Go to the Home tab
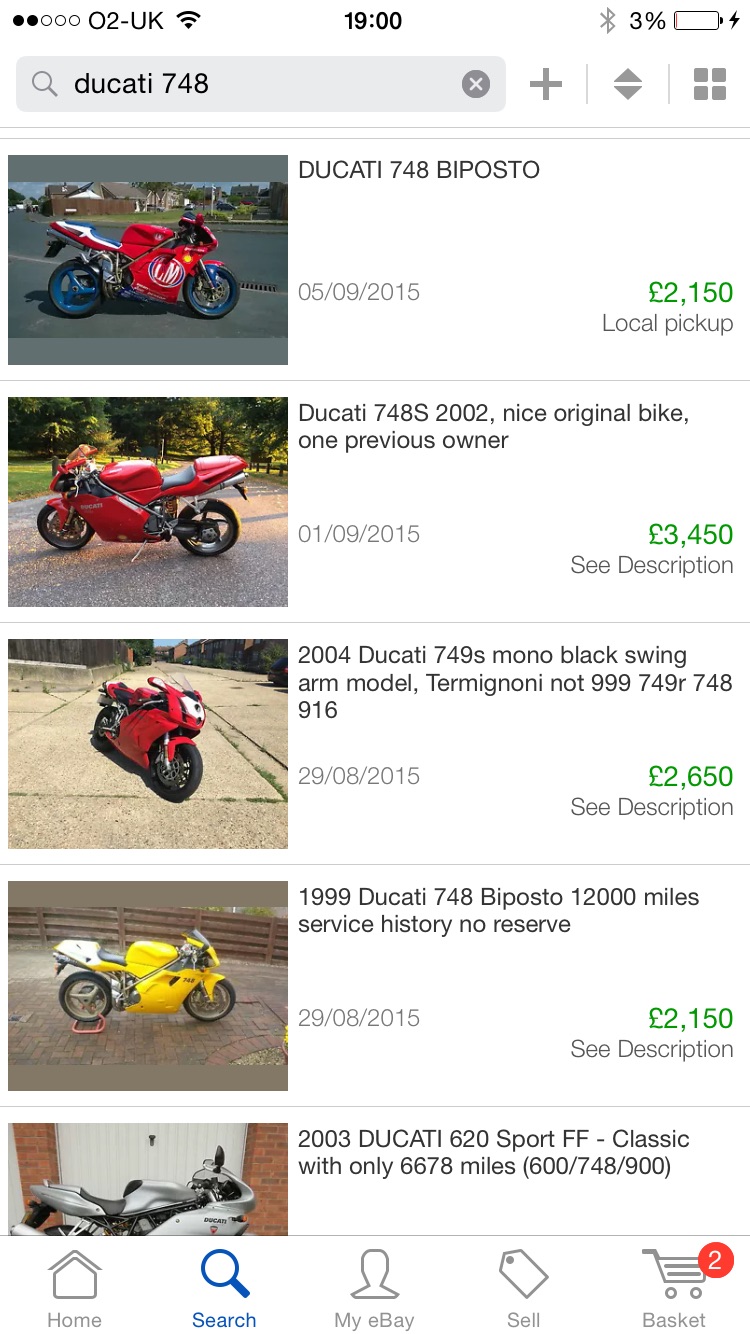 point(75,1288)
